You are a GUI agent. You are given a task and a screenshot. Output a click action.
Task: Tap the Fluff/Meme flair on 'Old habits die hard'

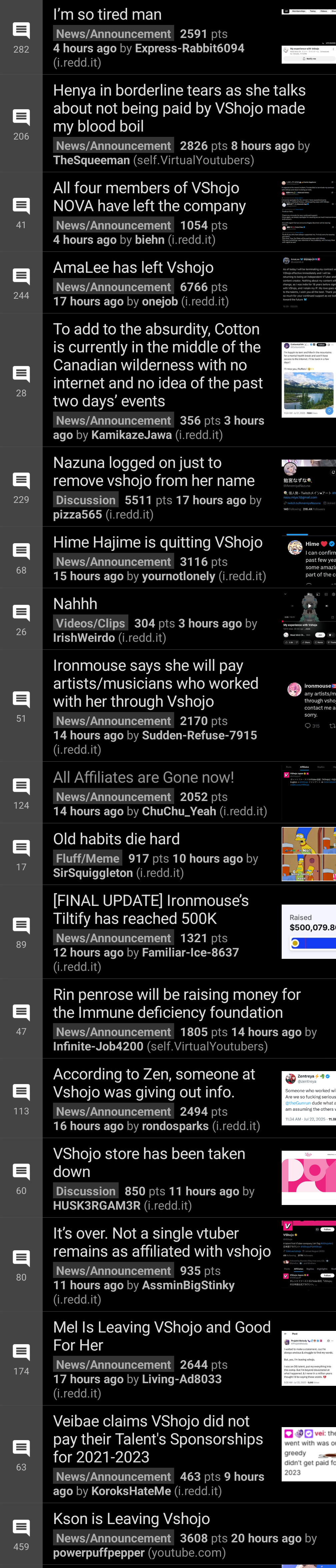[88, 858]
